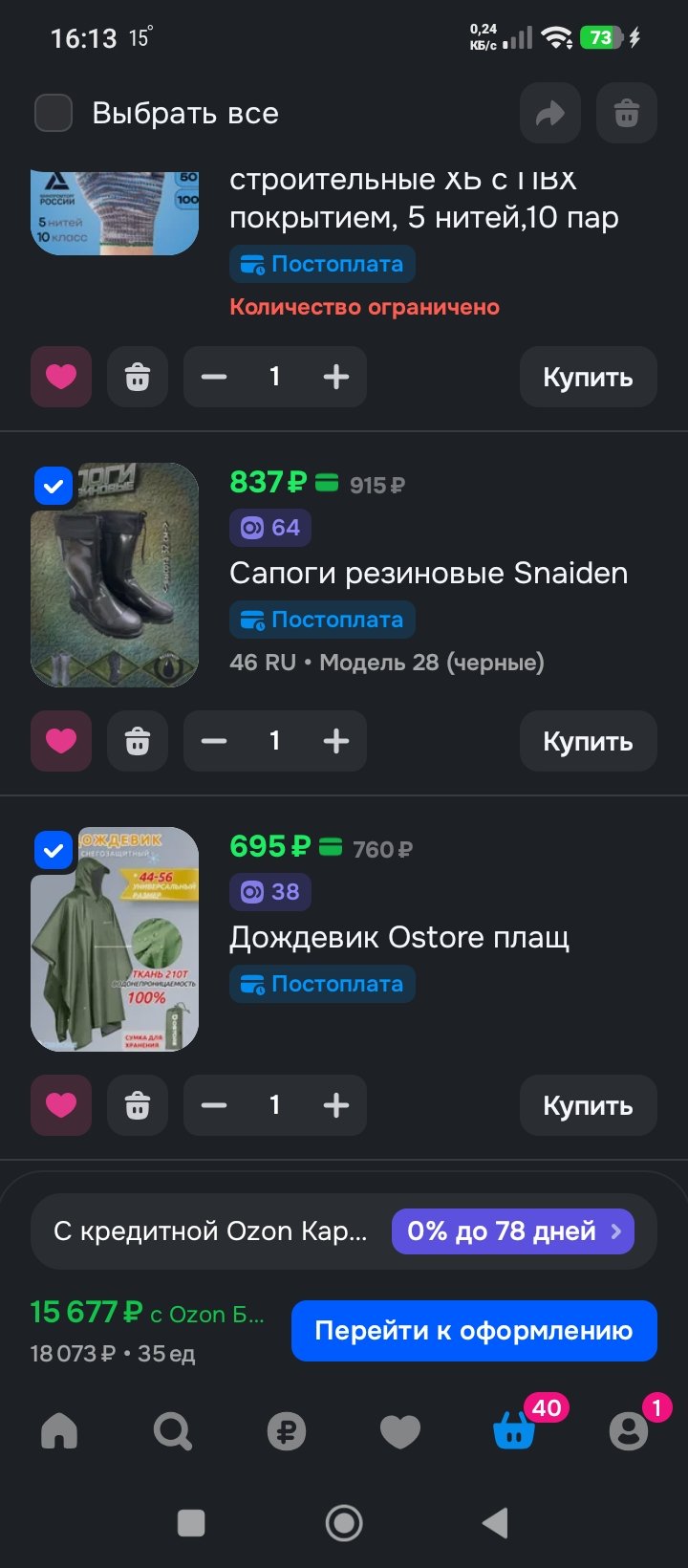Open the profile tab
The height and width of the screenshot is (1568, 688).
coord(629,1431)
